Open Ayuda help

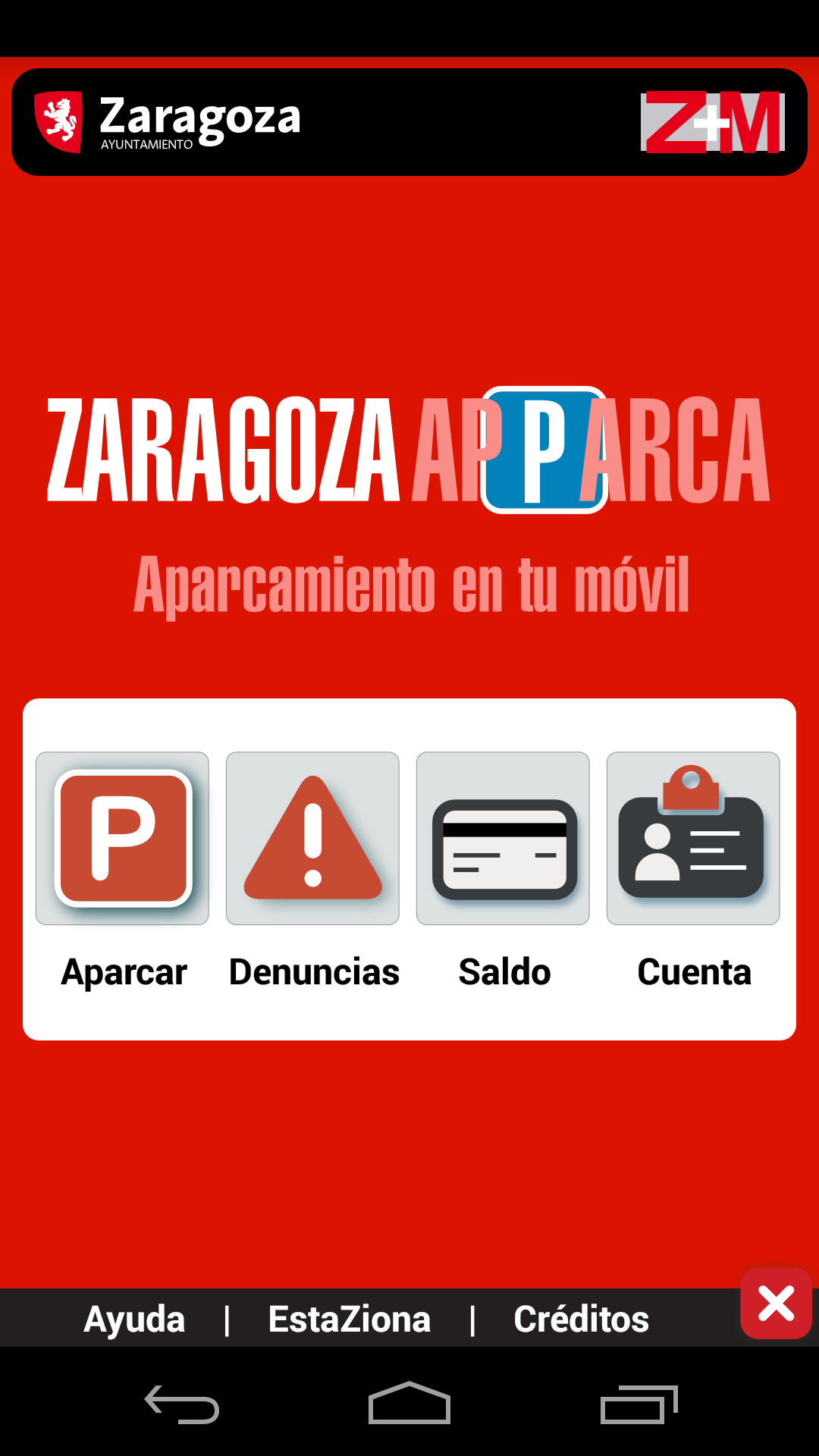tap(134, 1319)
